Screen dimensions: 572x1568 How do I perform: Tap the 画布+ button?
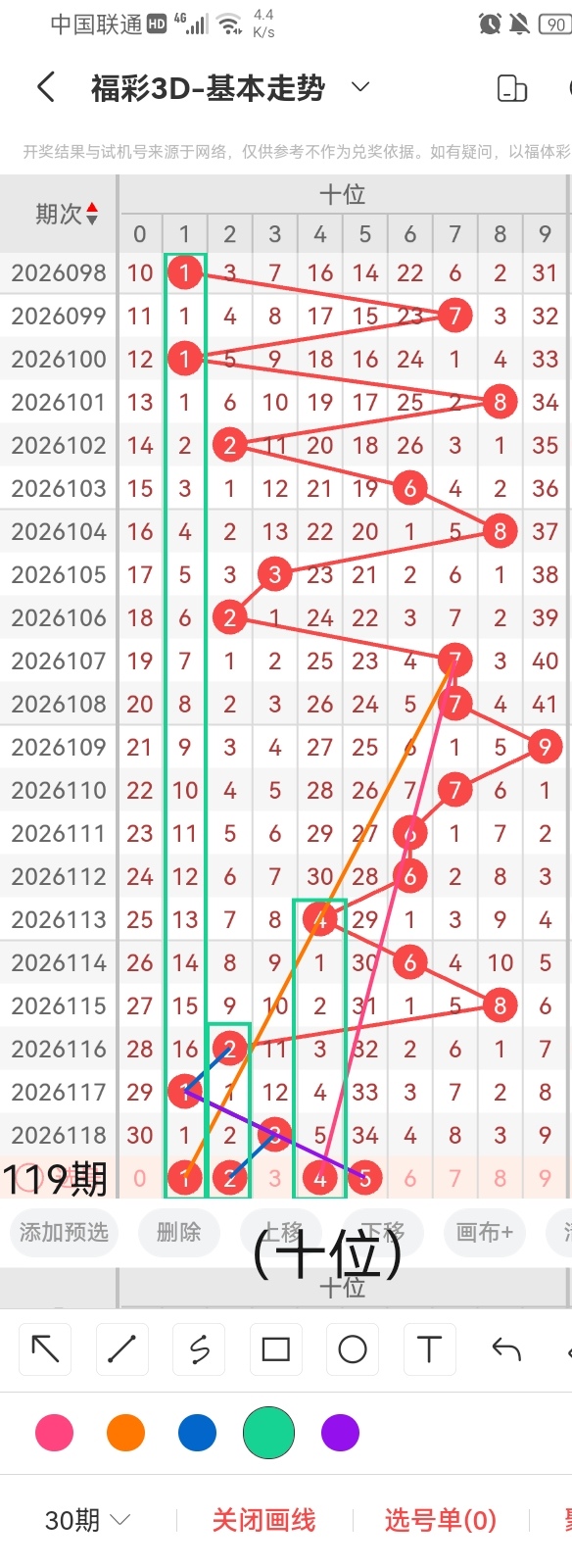pyautogui.click(x=484, y=1232)
